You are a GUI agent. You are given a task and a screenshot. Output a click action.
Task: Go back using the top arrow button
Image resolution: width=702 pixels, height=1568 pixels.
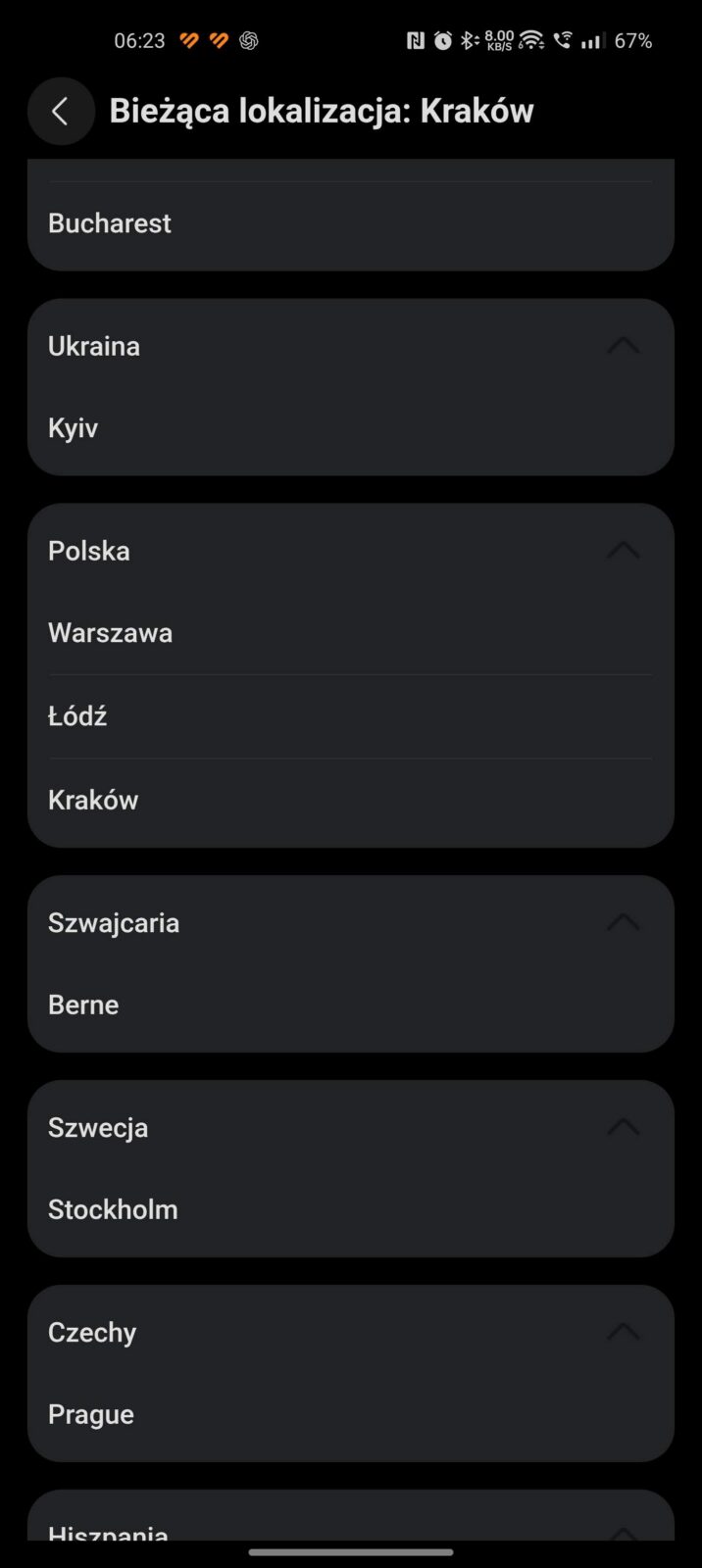(x=61, y=112)
